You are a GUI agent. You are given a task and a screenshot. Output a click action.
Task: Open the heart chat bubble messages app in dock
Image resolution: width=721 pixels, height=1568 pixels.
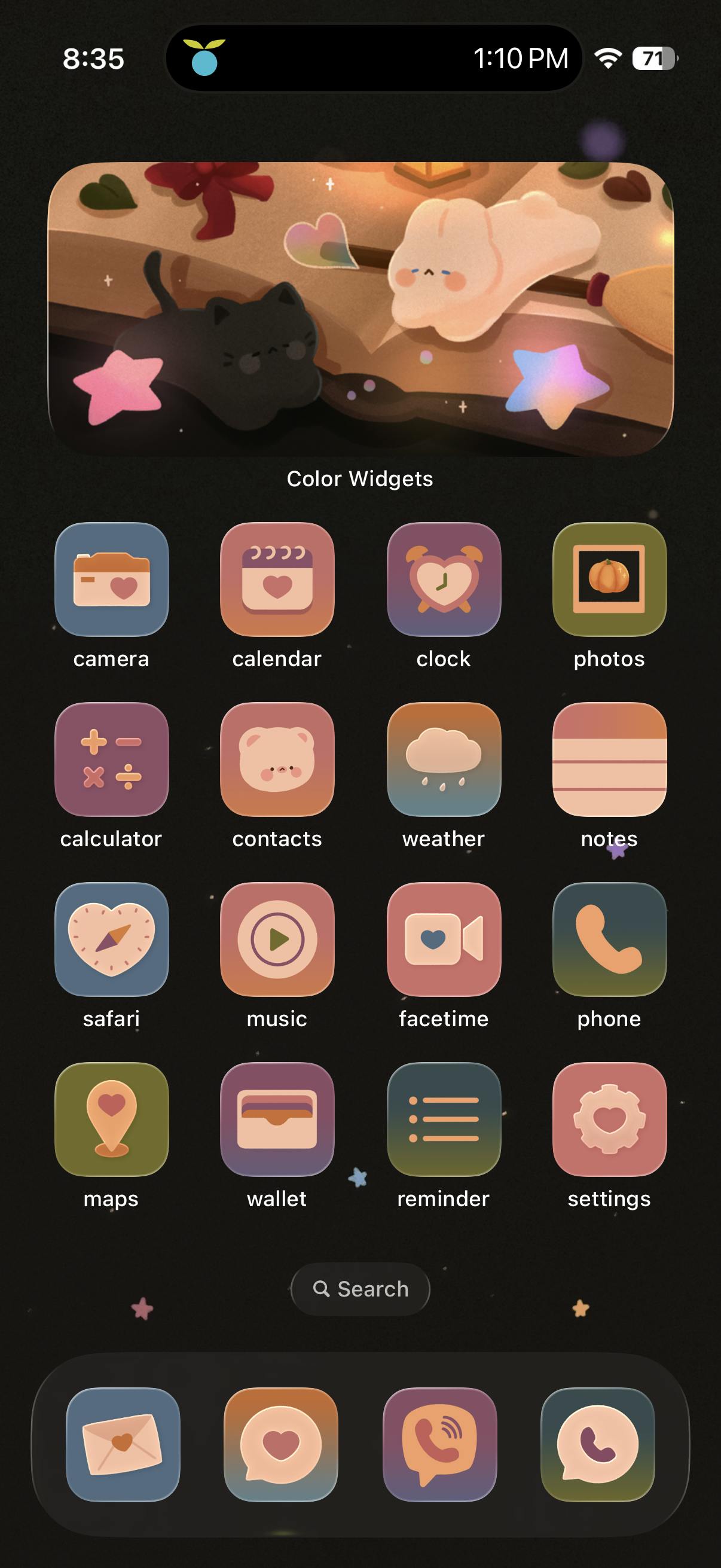tap(280, 1444)
